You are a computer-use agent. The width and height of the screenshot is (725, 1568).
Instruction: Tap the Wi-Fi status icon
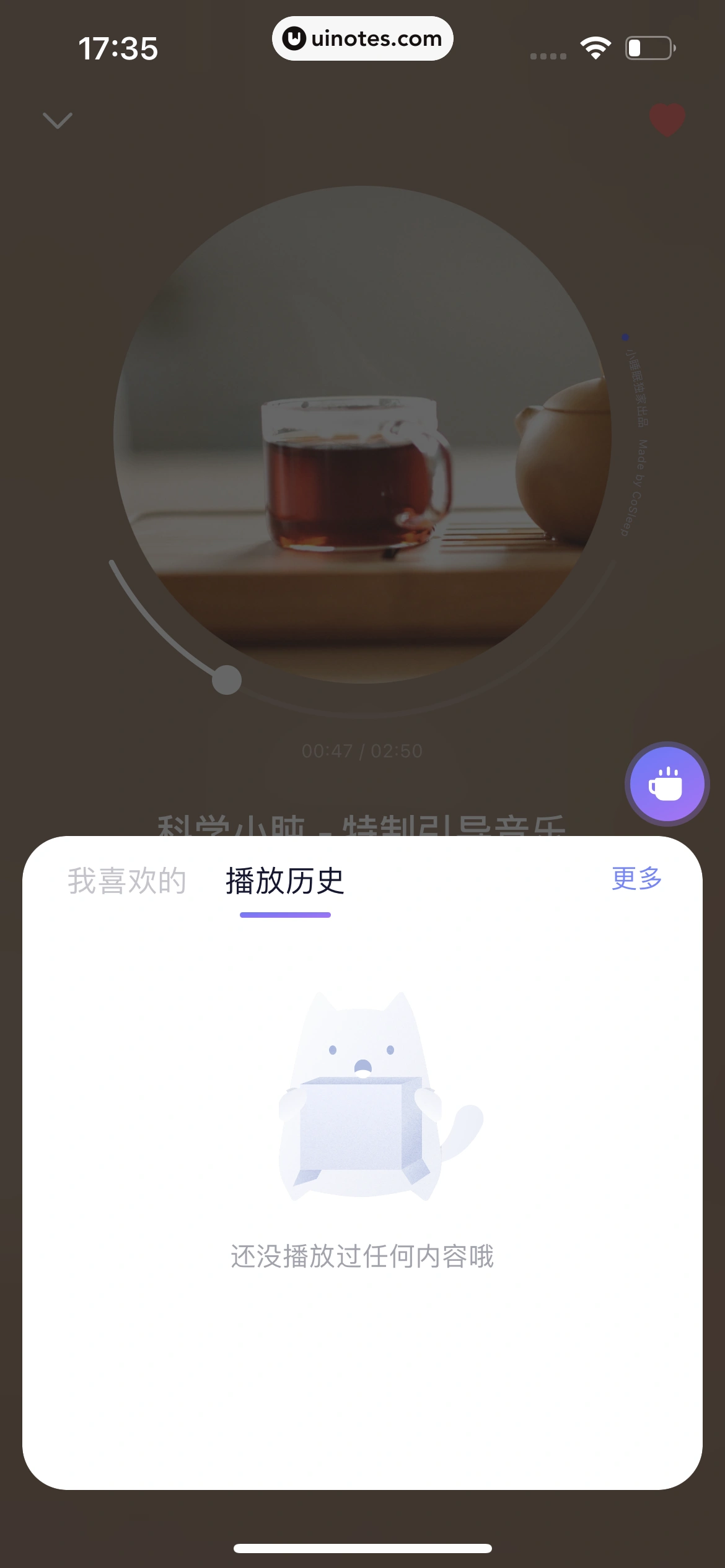594,46
